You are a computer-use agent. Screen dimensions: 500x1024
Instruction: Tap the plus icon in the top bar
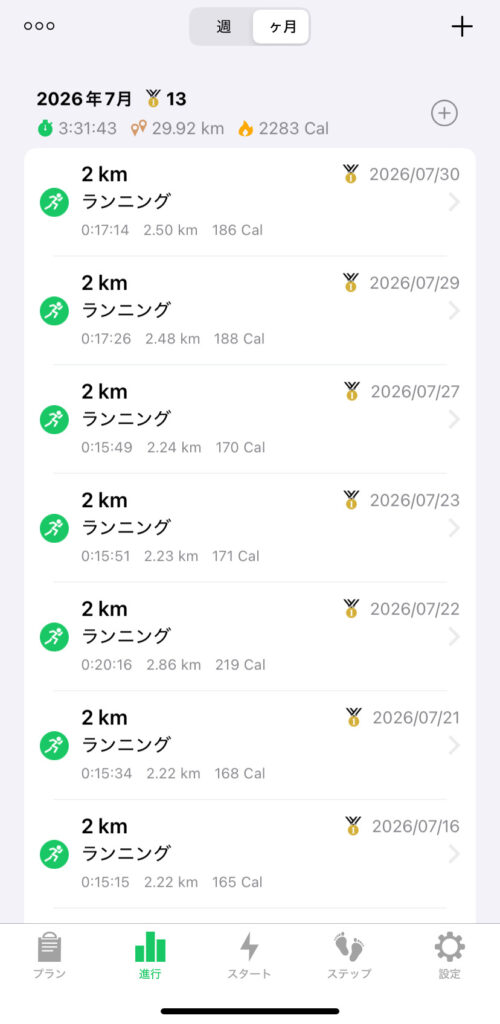[461, 26]
